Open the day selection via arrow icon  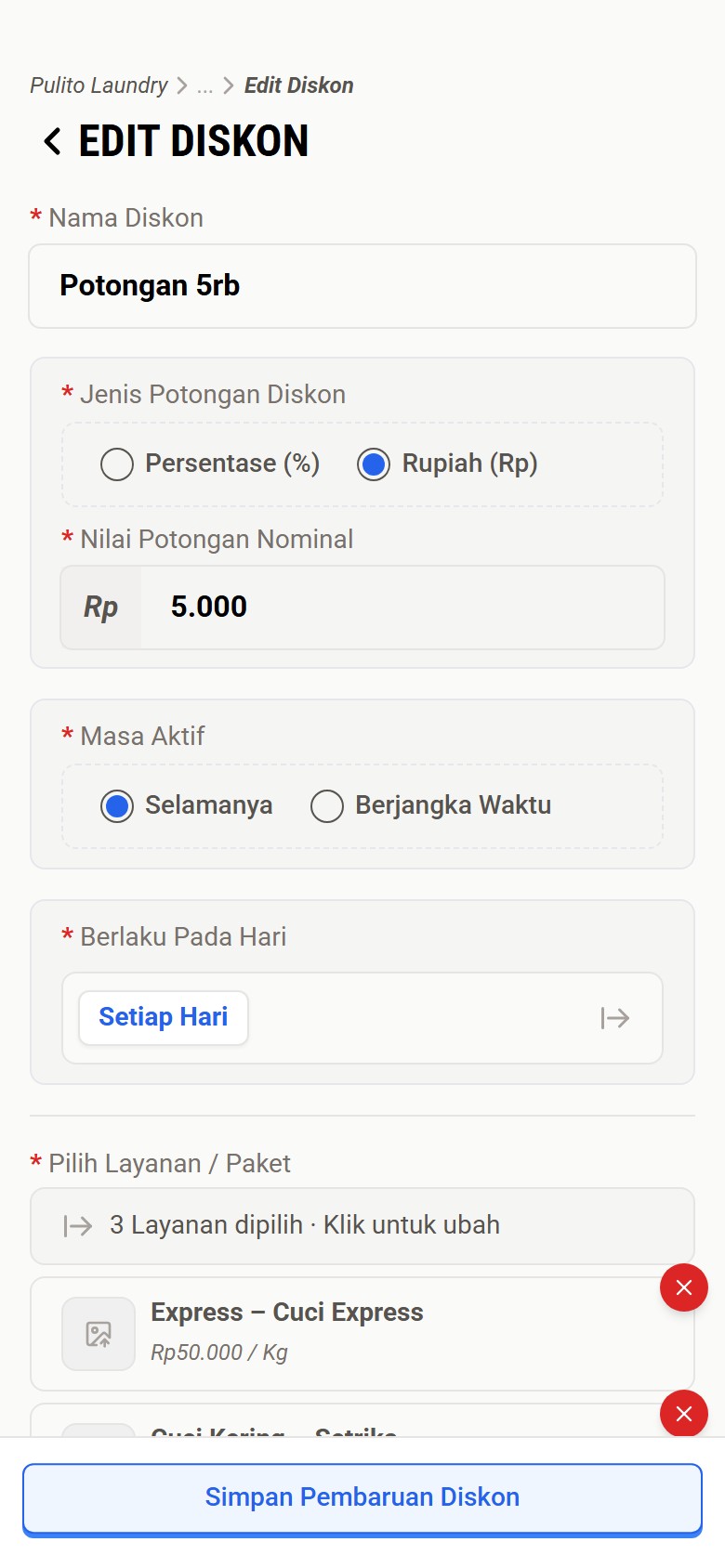click(615, 1018)
